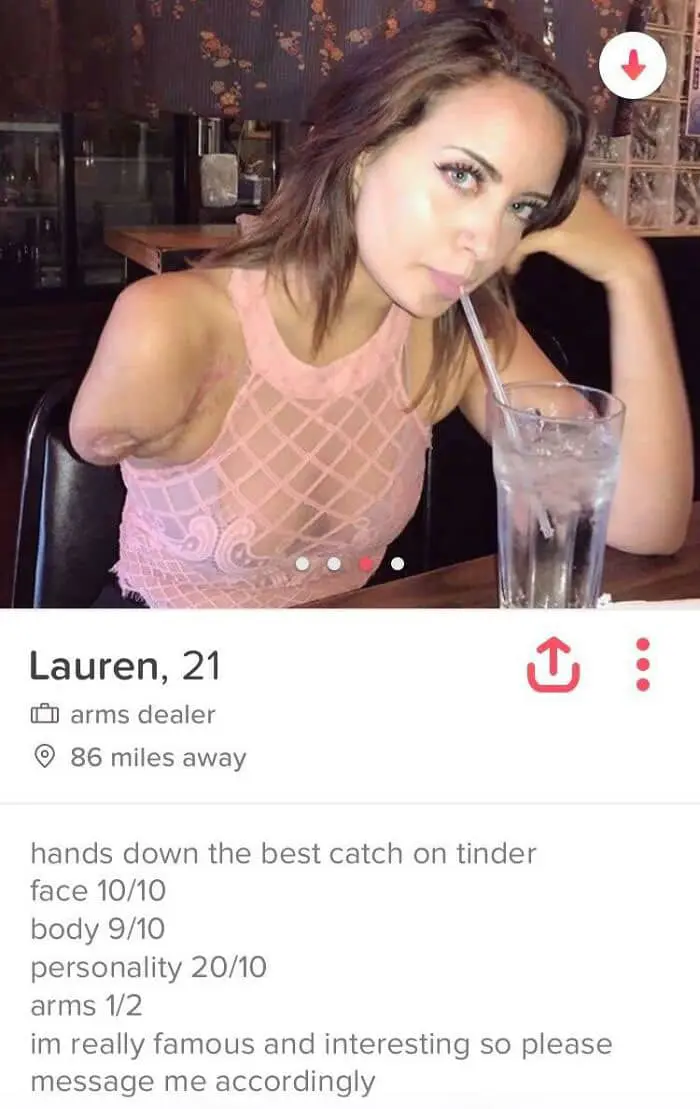
Task: Collapse profile with the down arrow button
Action: click(632, 64)
